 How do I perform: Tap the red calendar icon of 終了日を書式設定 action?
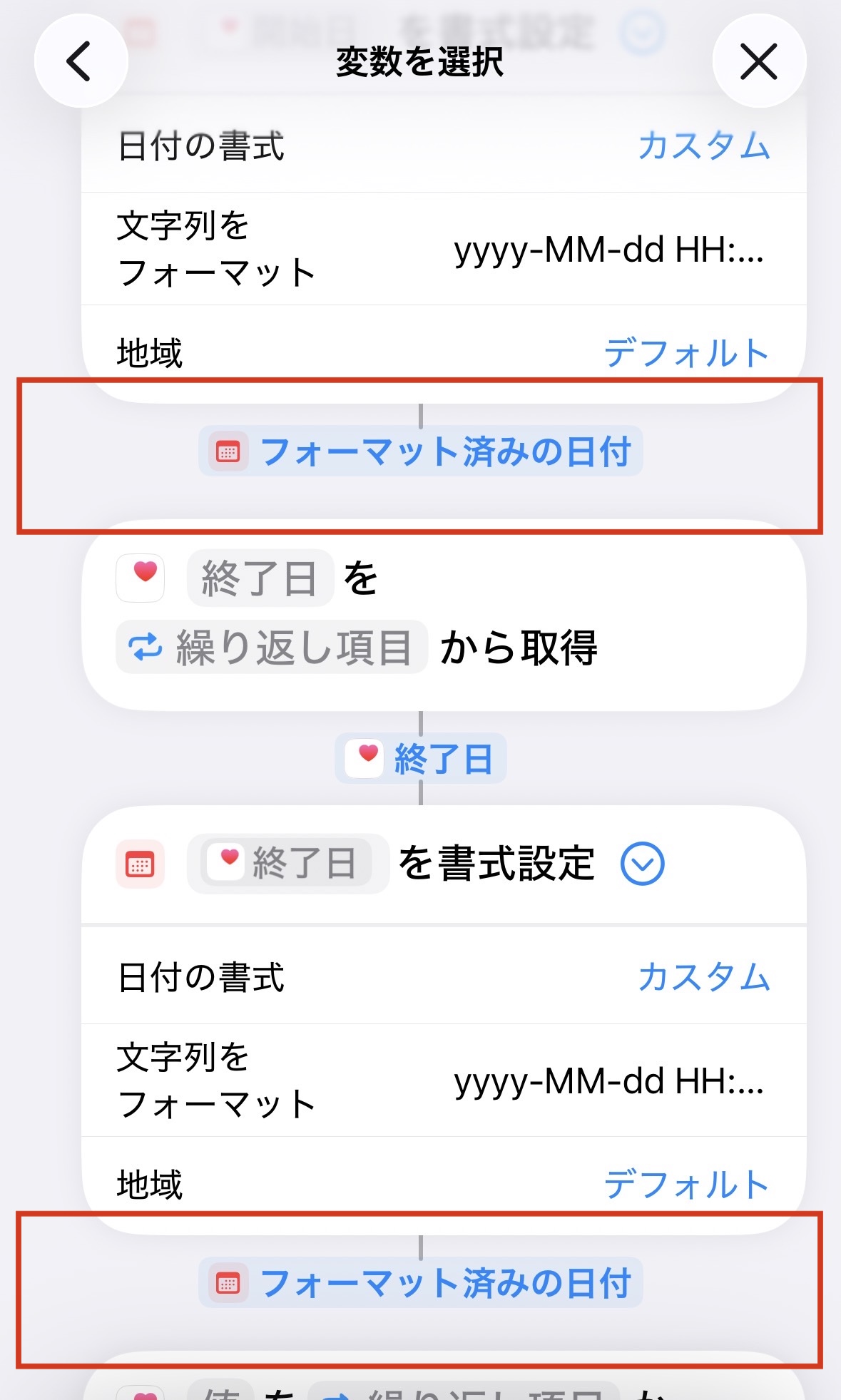pyautogui.click(x=141, y=864)
